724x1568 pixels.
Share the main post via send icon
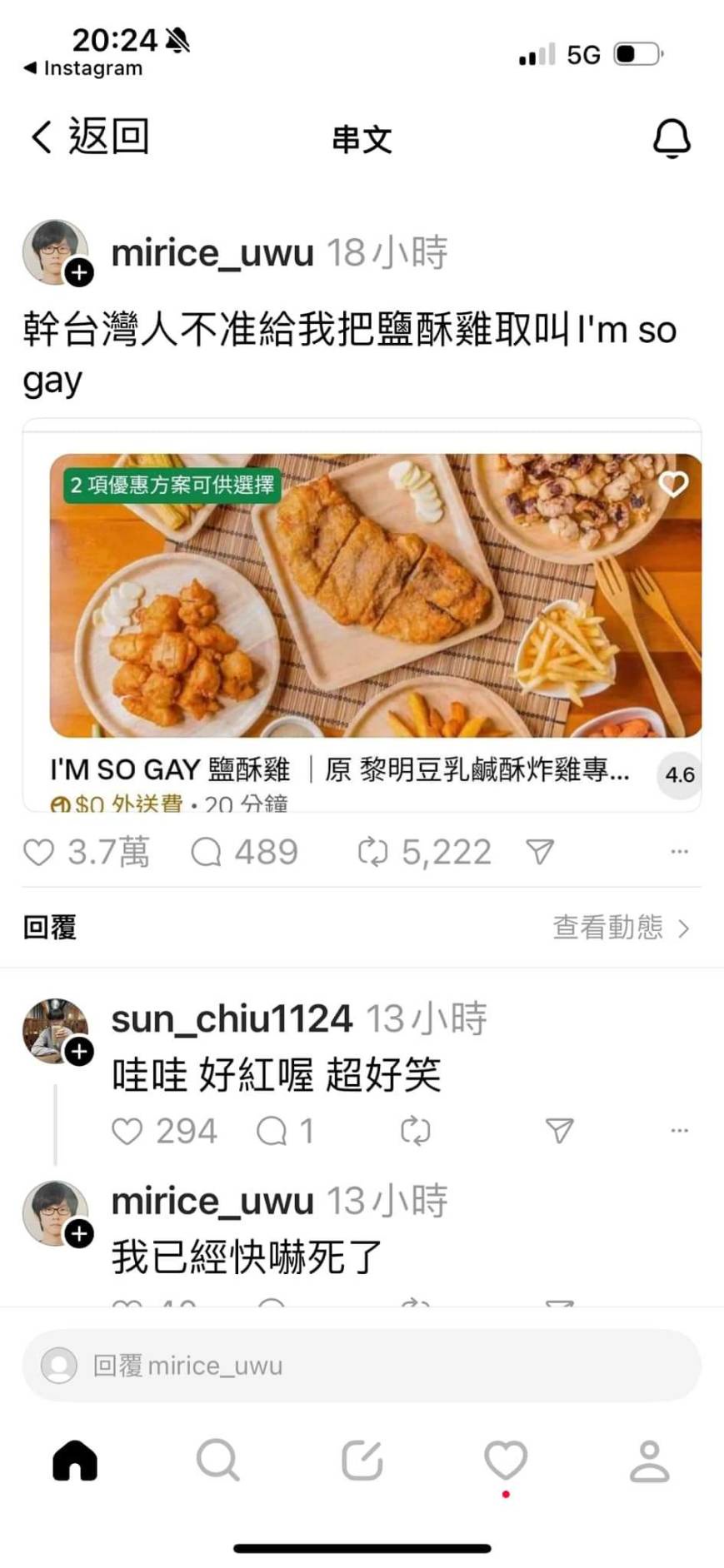point(540,851)
